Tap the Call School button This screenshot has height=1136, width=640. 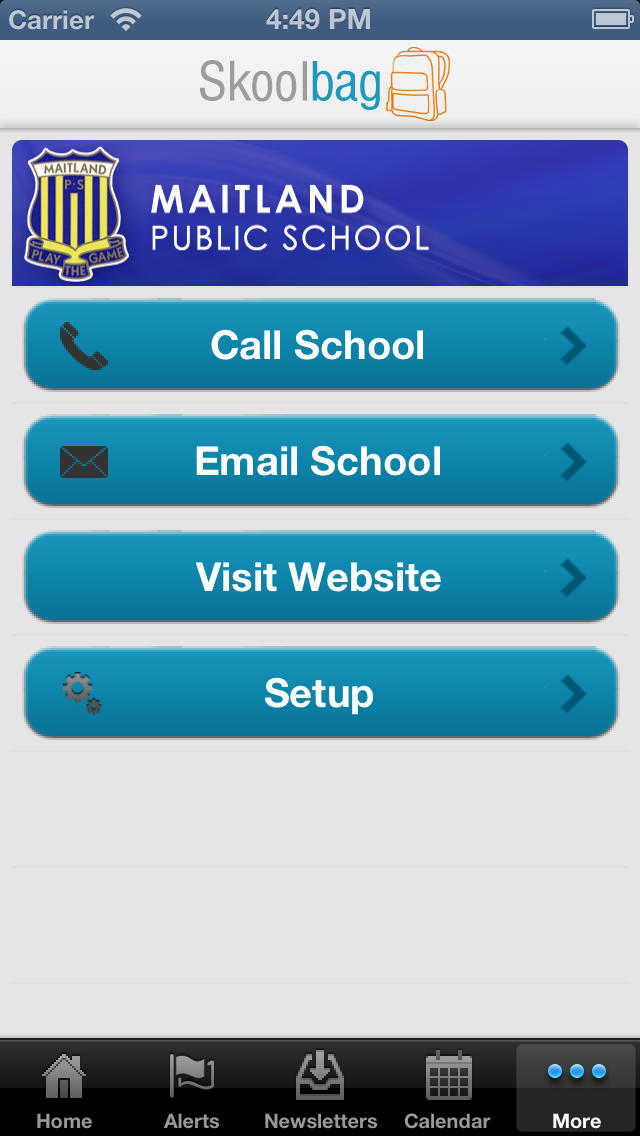click(320, 345)
